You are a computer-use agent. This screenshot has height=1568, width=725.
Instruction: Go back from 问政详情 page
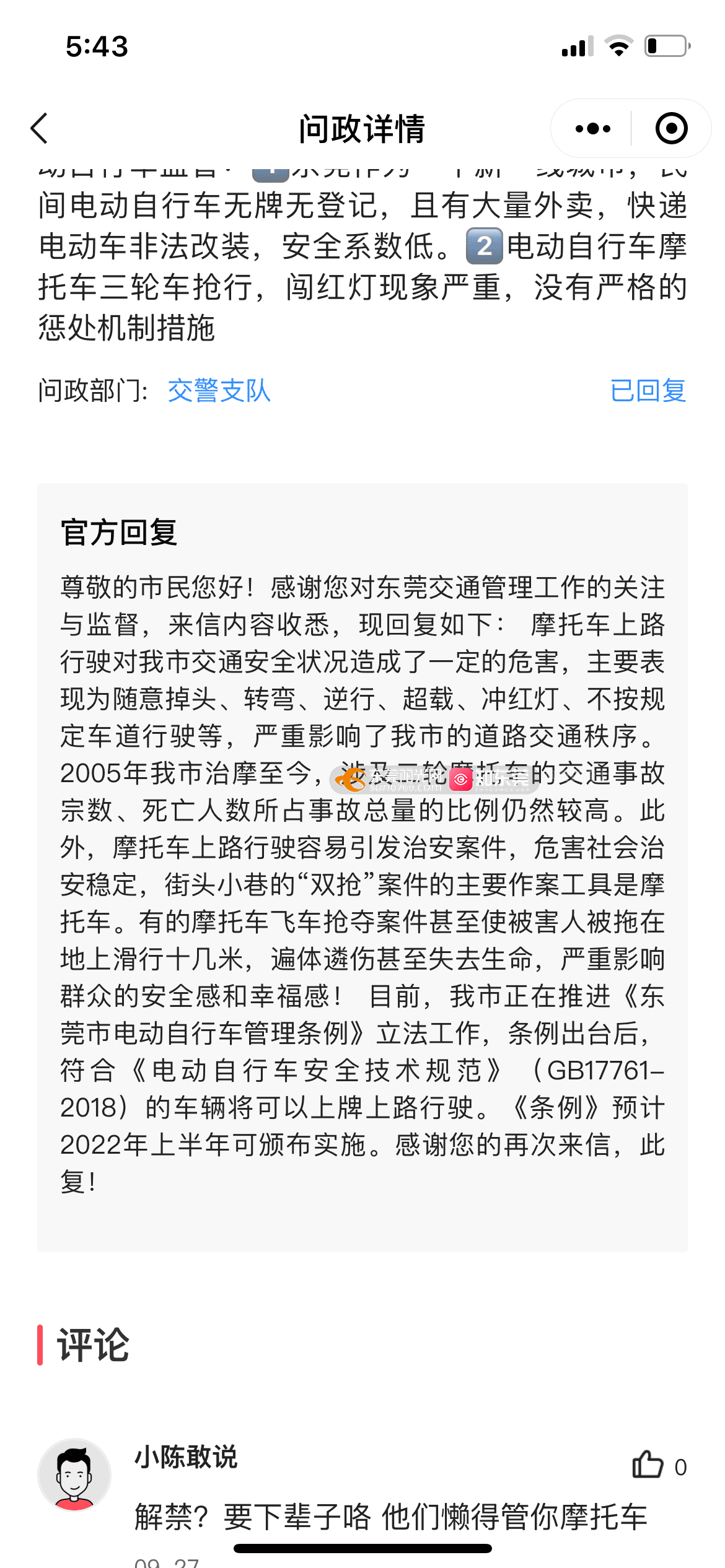click(x=39, y=129)
